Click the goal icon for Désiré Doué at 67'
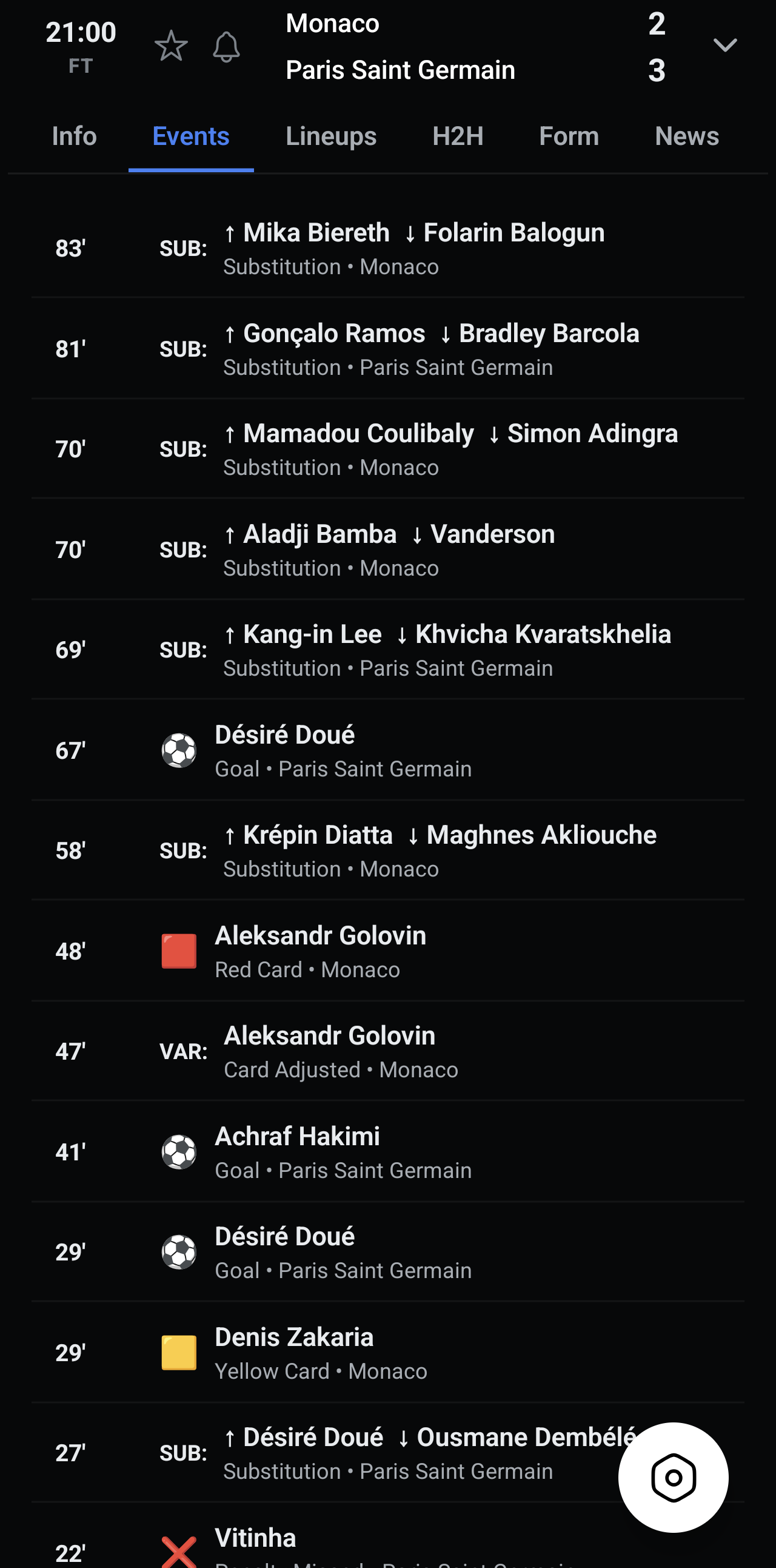Screen dimensions: 776x1568 (x=179, y=750)
